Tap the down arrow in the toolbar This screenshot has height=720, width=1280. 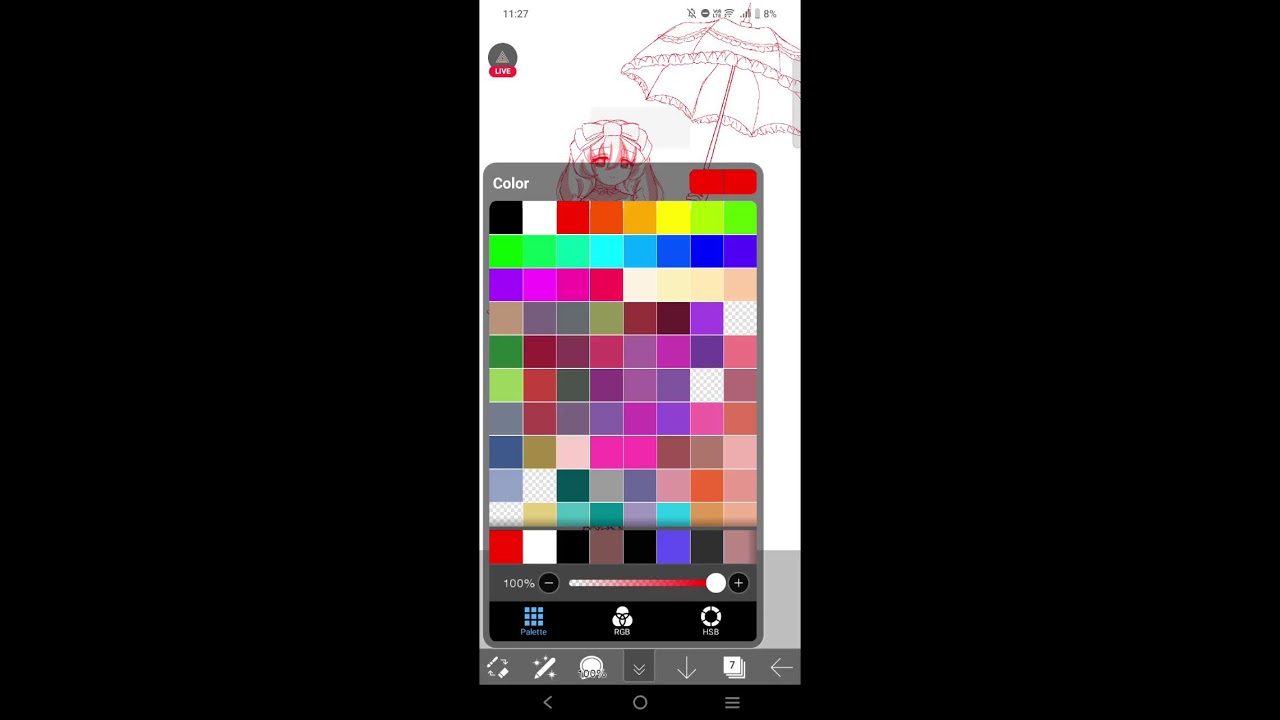coord(686,668)
